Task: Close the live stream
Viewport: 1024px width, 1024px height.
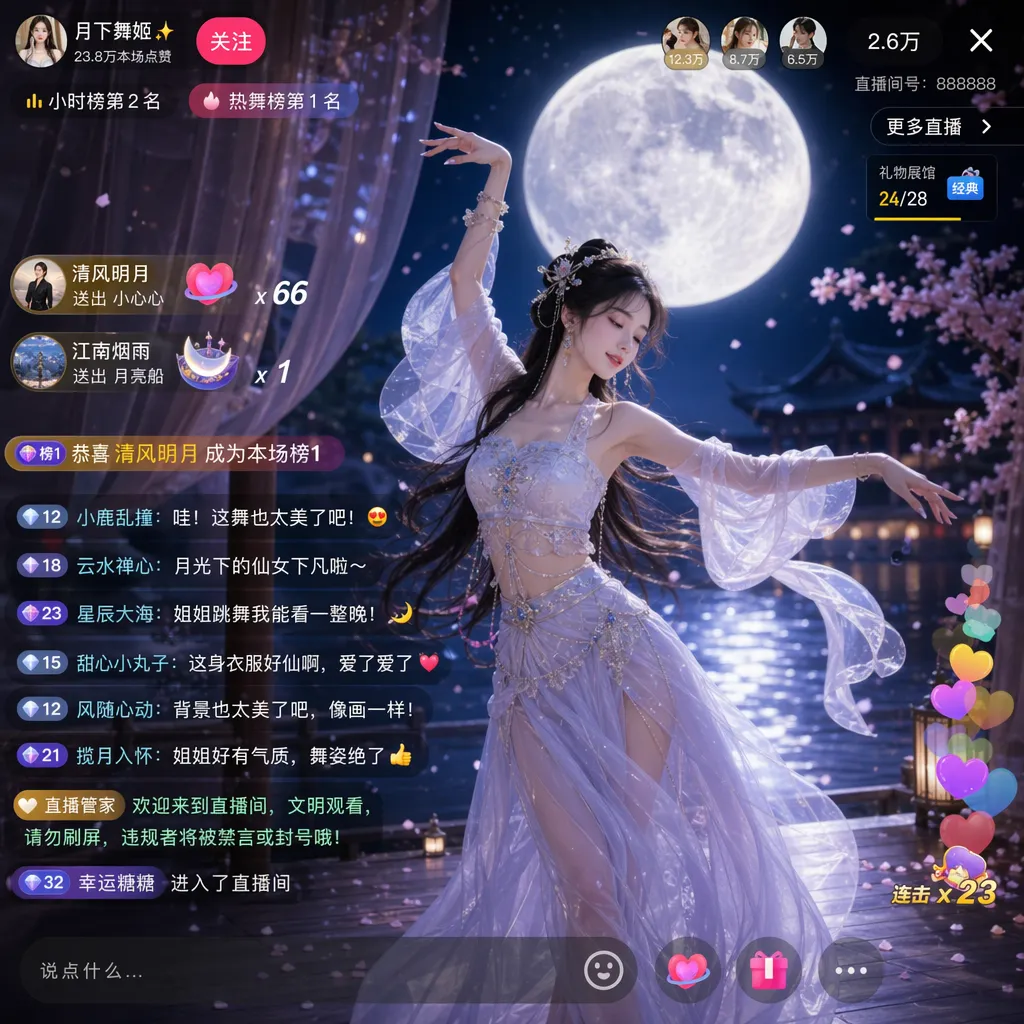Action: click(981, 41)
